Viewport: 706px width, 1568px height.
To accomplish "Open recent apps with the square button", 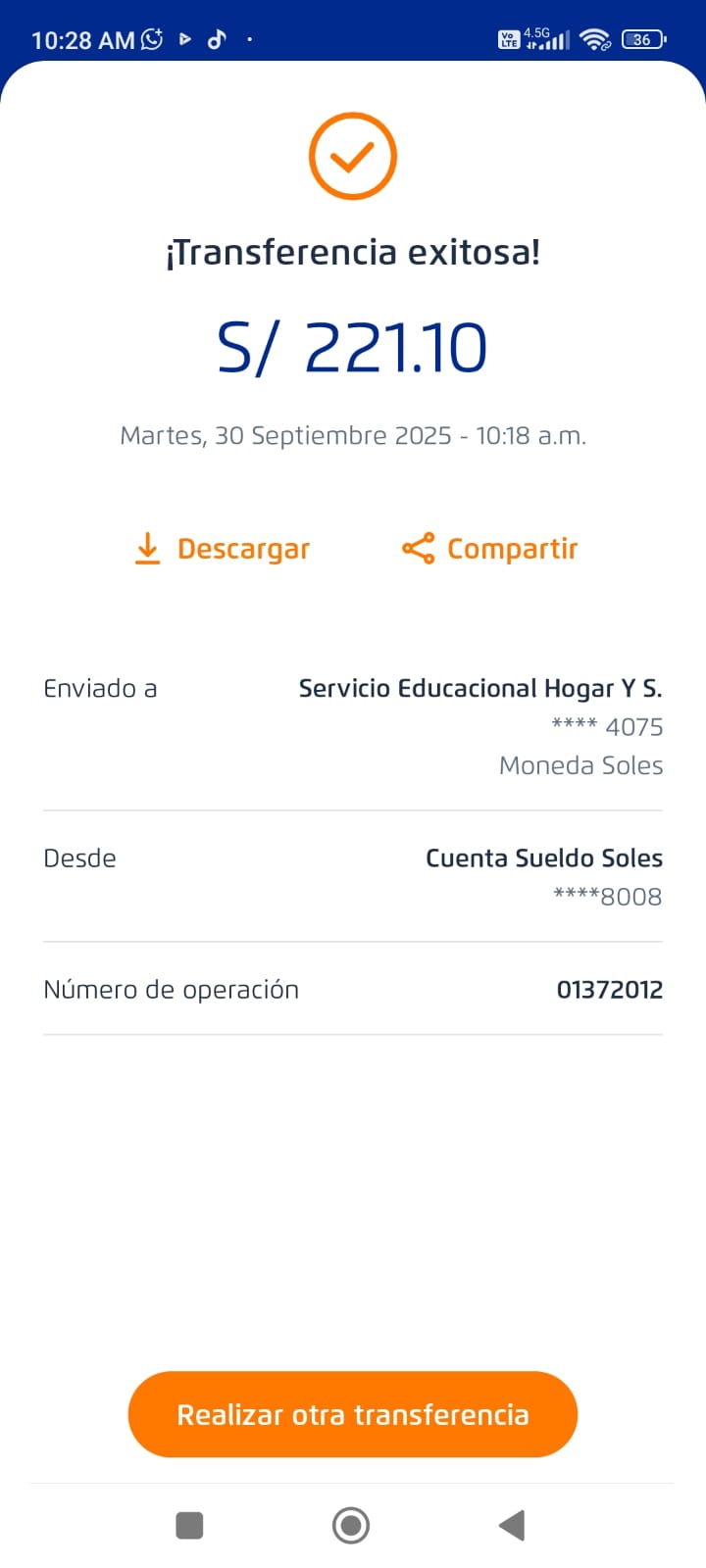I will [x=189, y=1525].
